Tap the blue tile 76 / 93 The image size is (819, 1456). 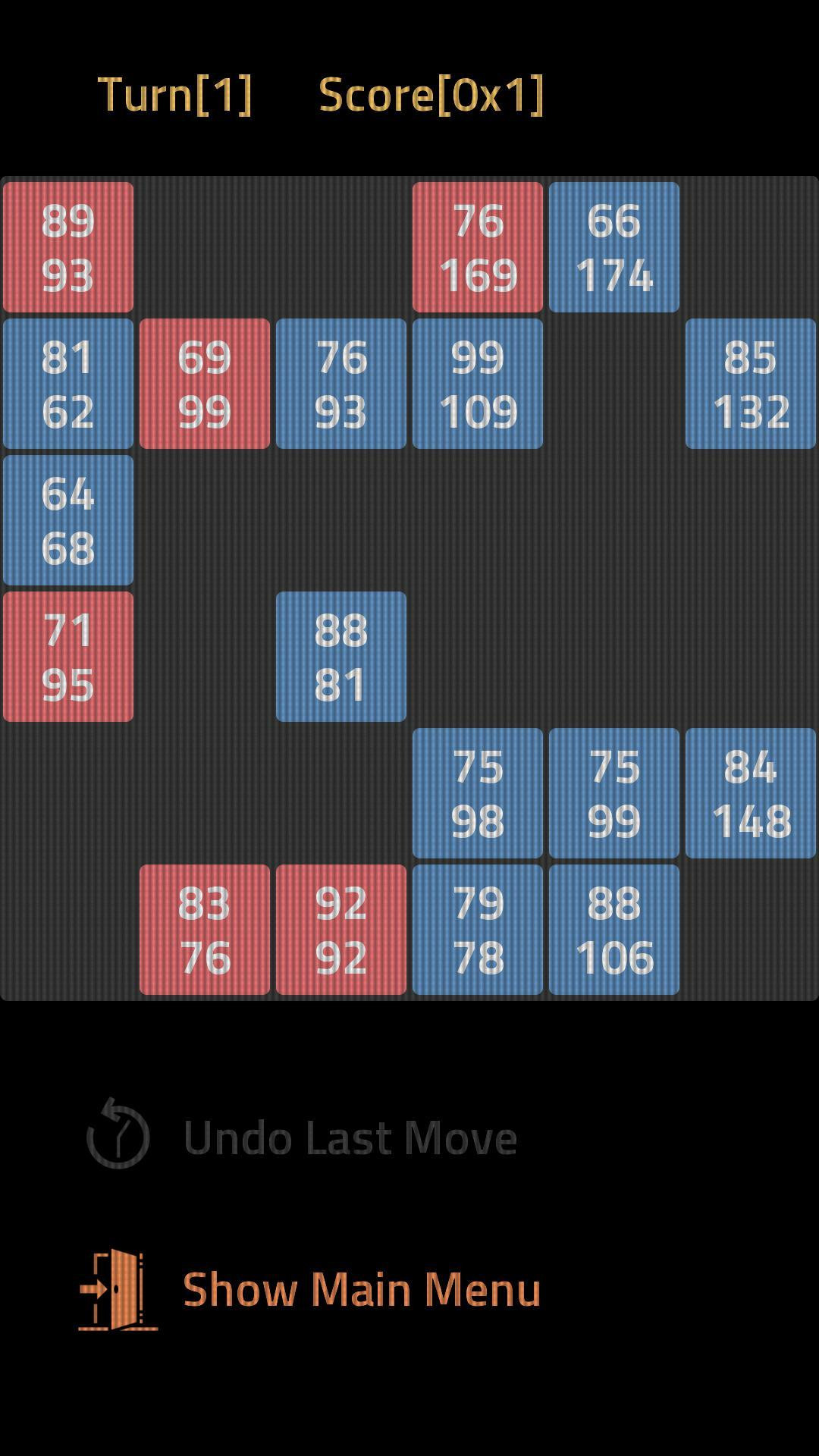pyautogui.click(x=341, y=384)
